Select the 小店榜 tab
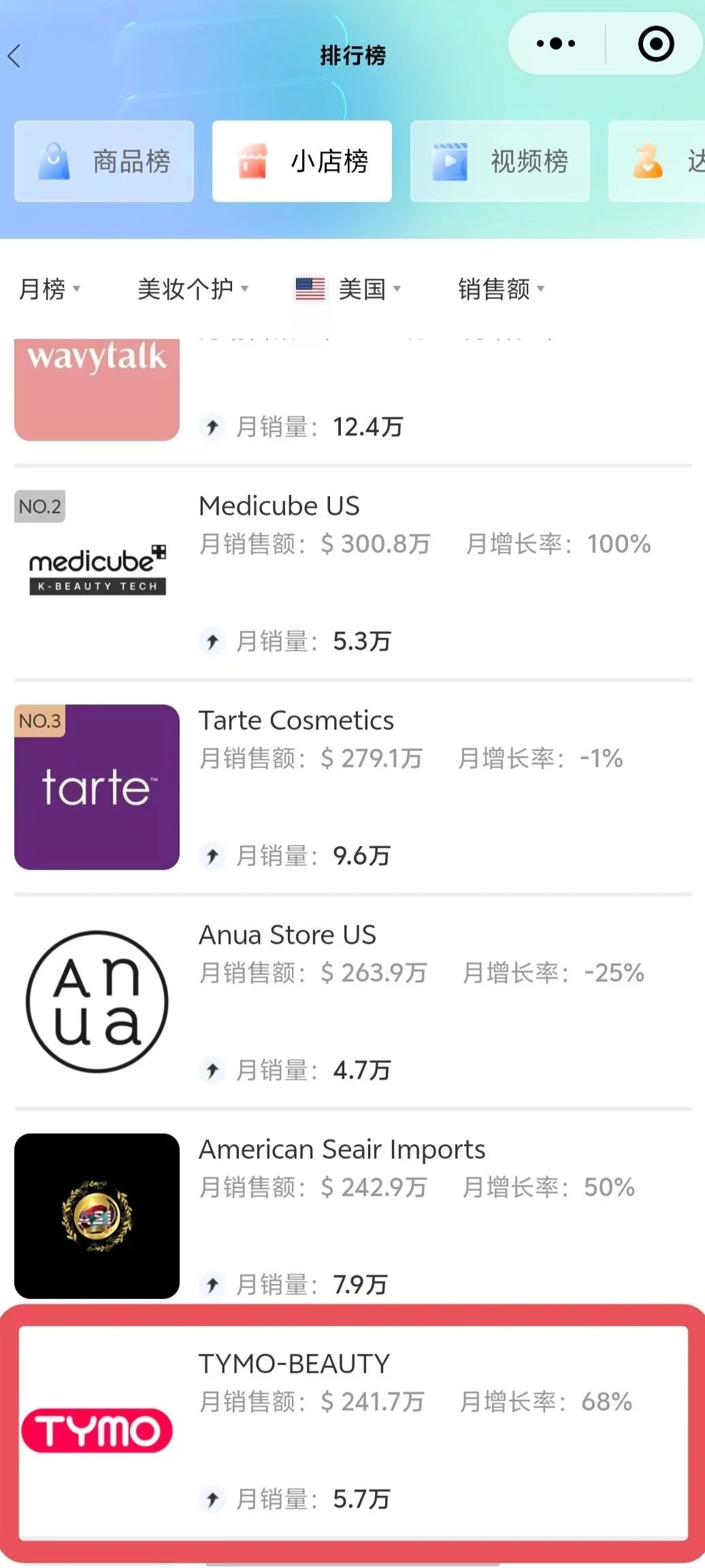The image size is (705, 1568). pos(302,161)
